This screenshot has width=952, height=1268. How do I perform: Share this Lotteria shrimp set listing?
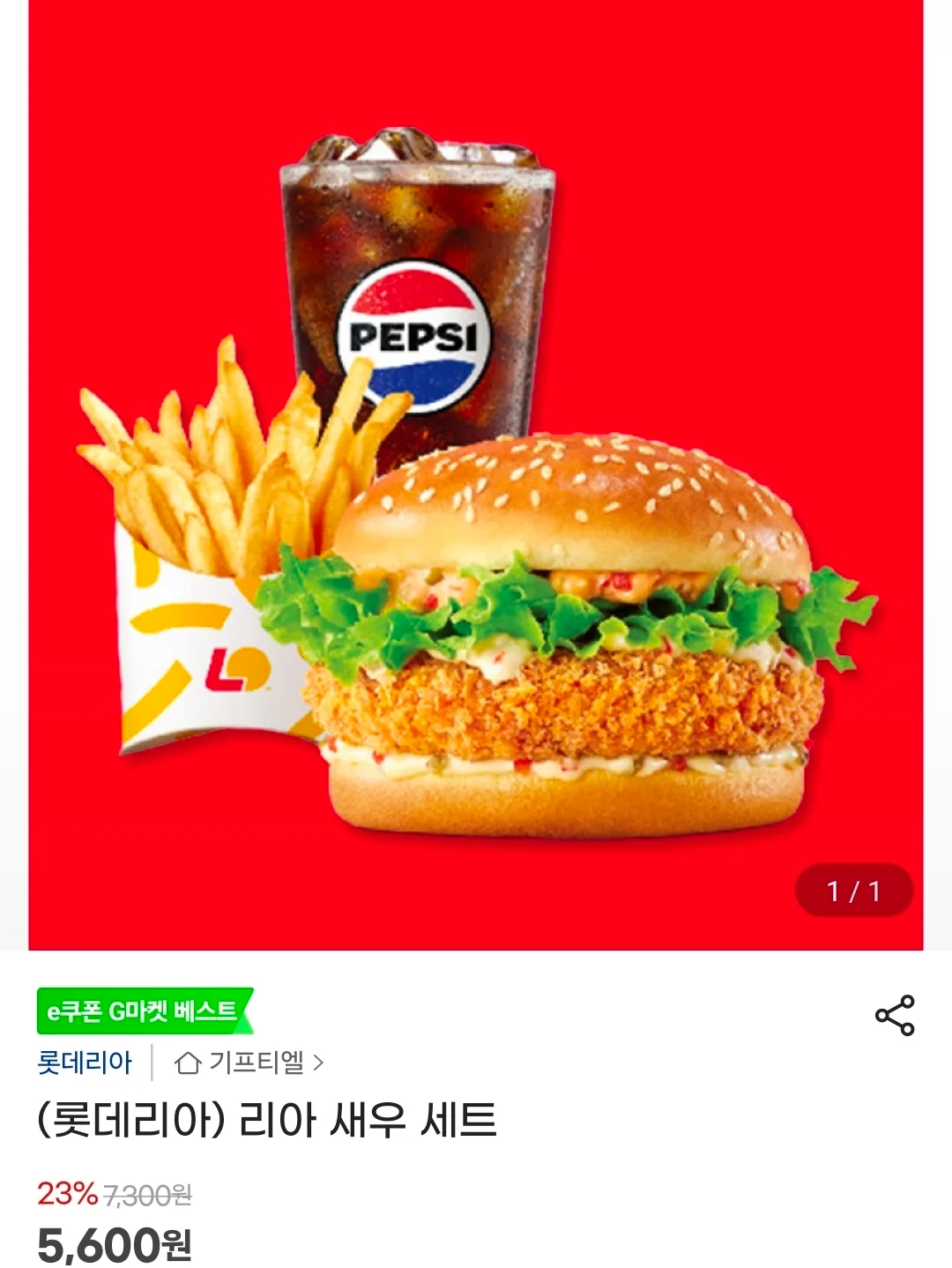click(895, 1016)
